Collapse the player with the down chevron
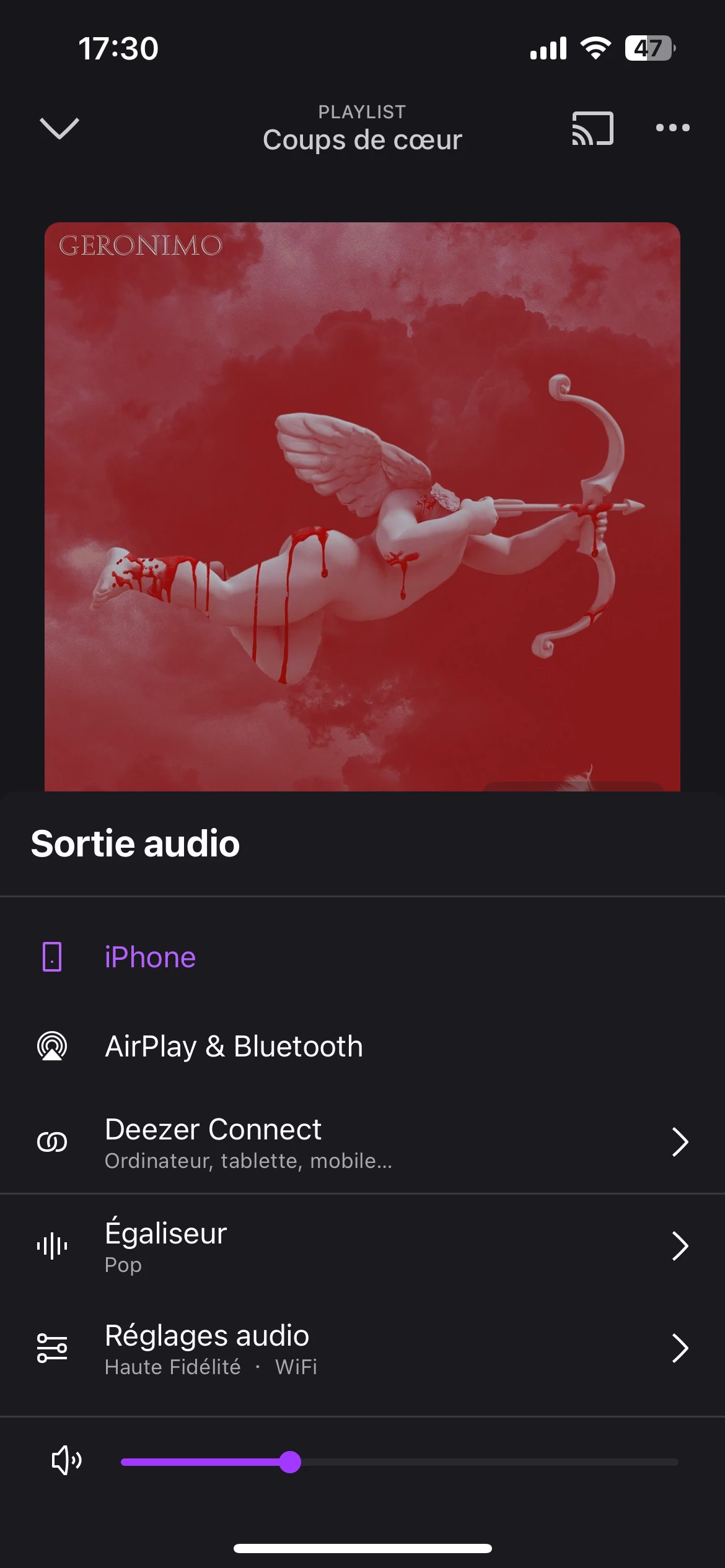The width and height of the screenshot is (725, 1568). (59, 128)
